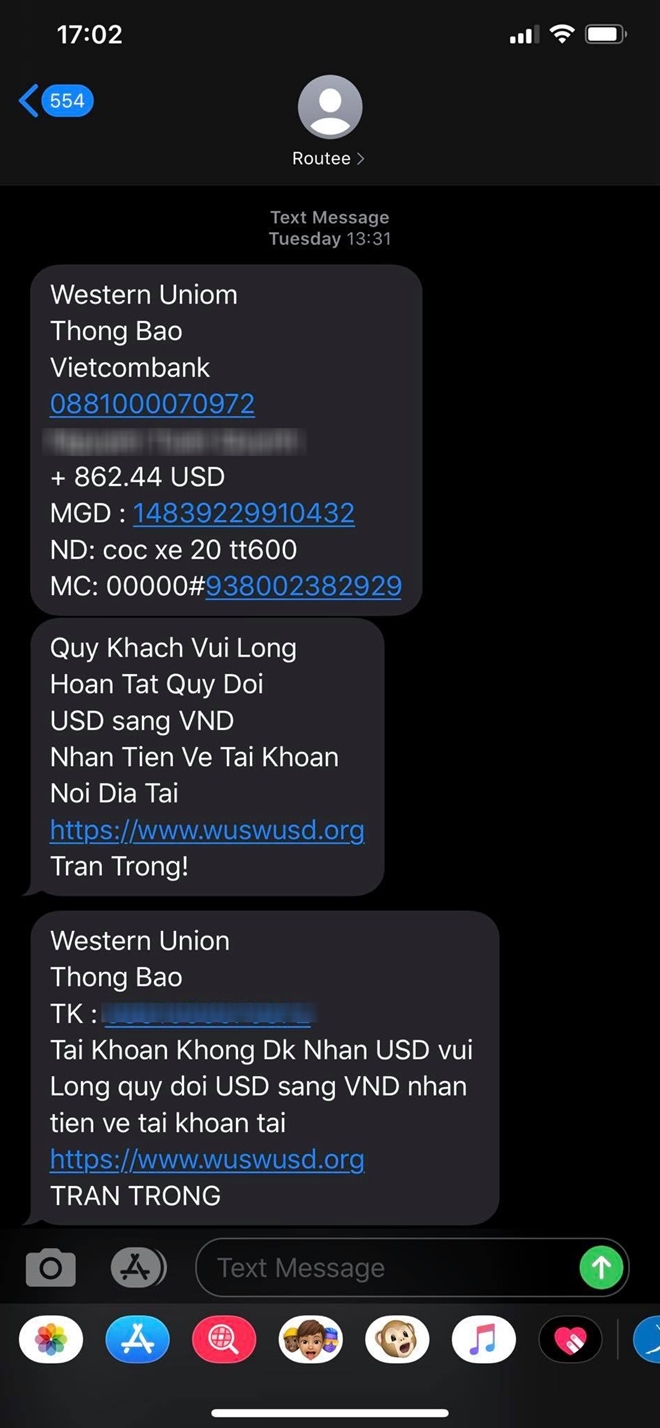Tap the MC number 938002382929 link
This screenshot has width=660, height=1428.
(303, 586)
